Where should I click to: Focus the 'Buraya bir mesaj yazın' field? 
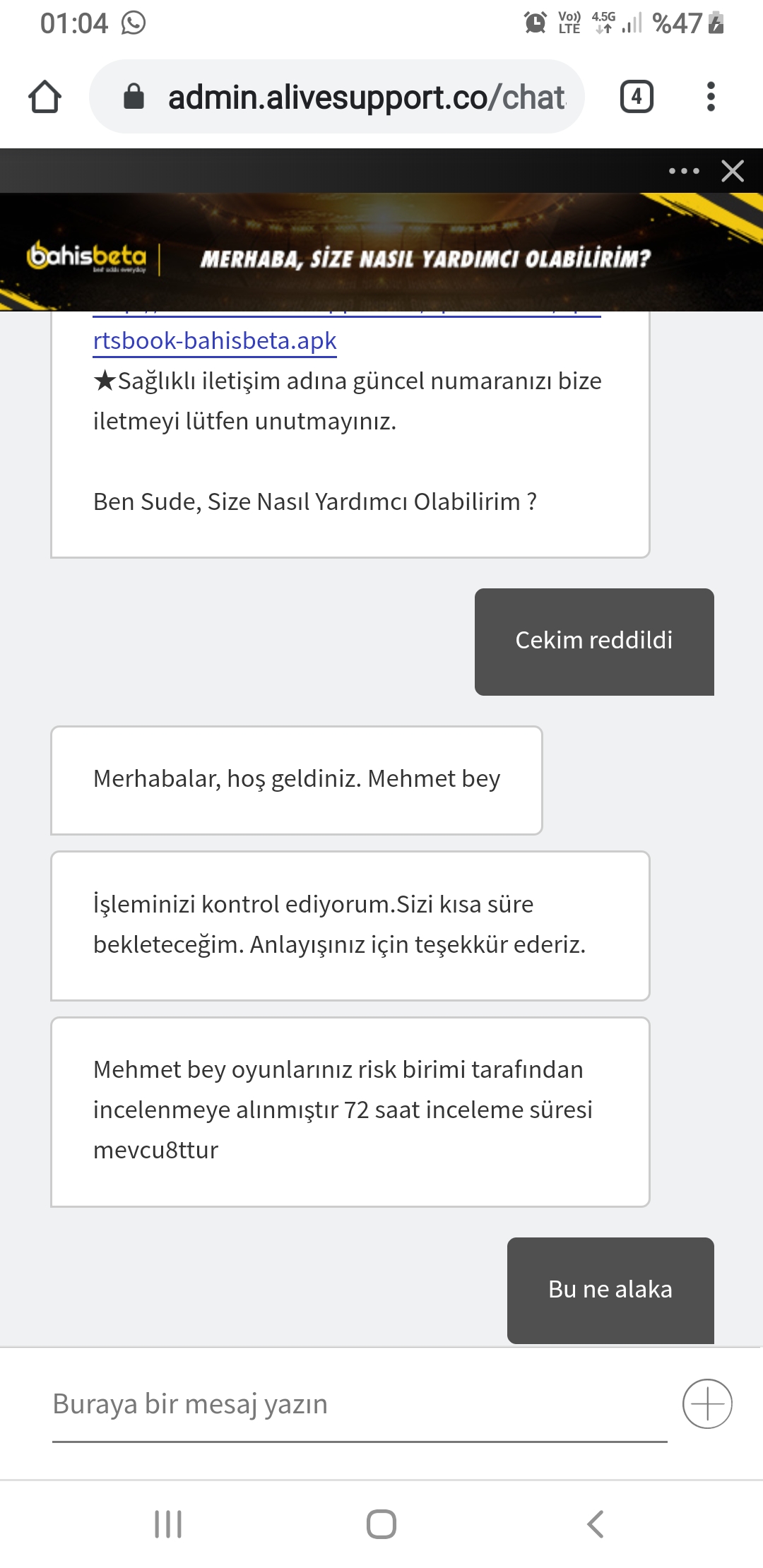(360, 1404)
